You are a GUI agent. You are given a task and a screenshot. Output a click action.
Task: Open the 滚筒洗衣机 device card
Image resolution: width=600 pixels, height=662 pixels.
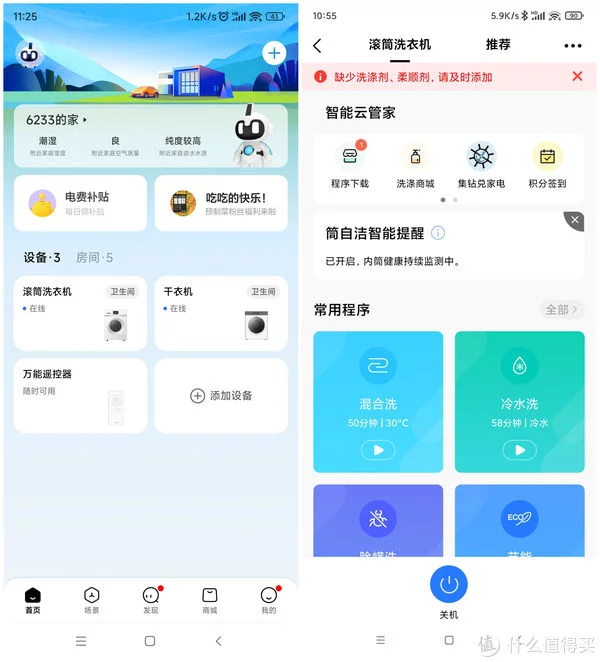point(80,315)
